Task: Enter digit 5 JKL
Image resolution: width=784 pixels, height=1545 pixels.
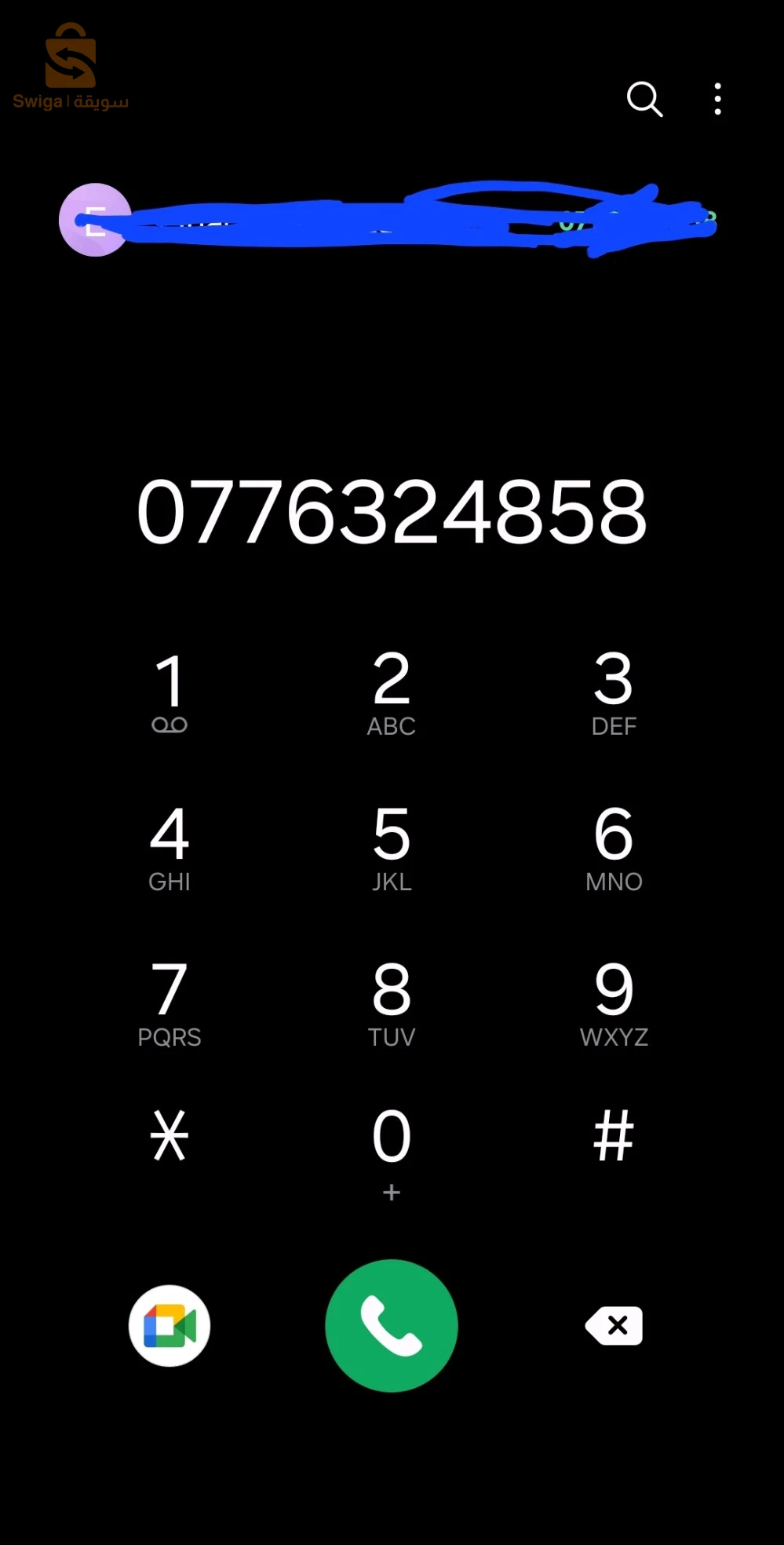Action: tap(392, 847)
